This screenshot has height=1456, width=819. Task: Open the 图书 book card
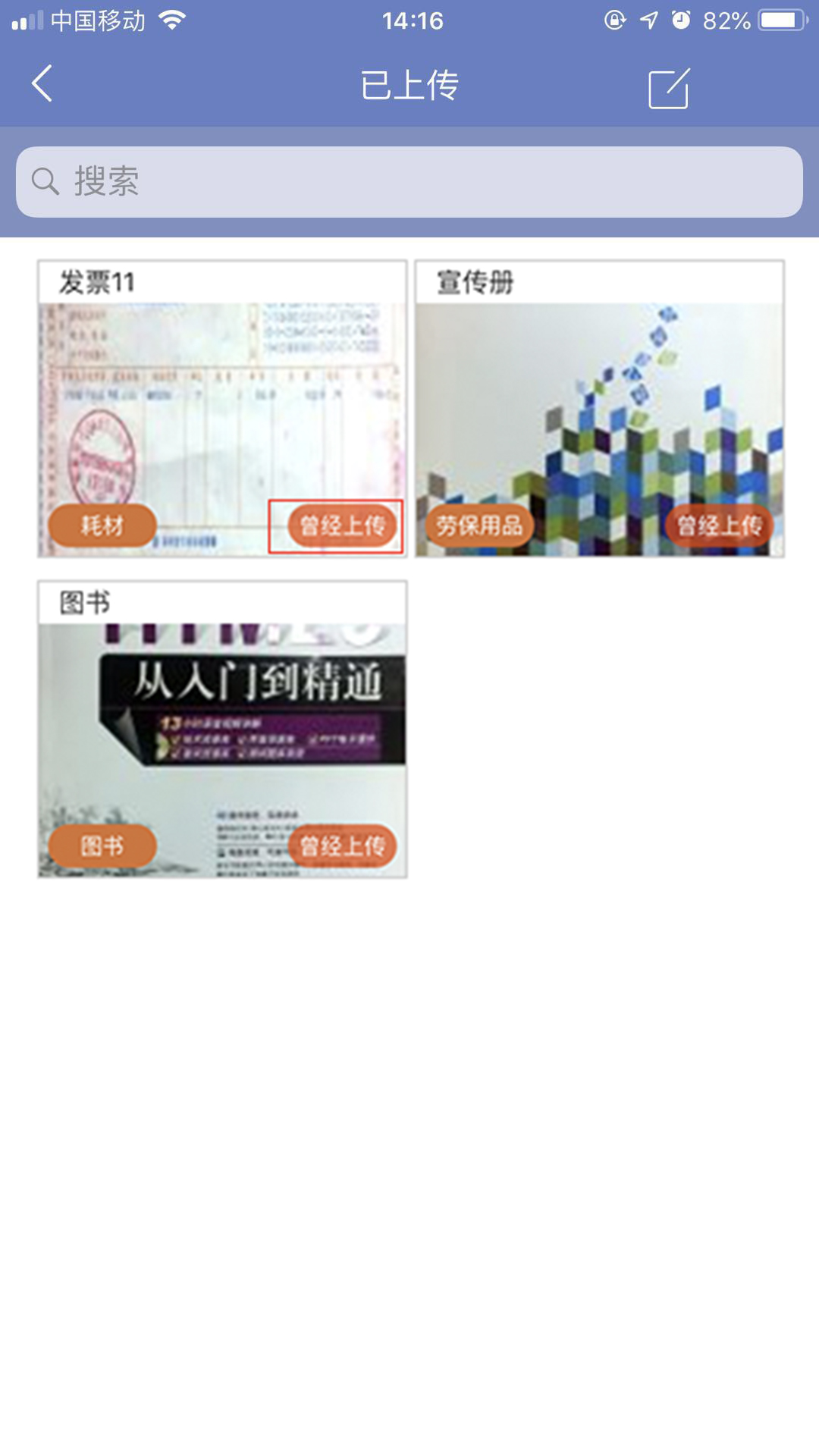coord(222,728)
